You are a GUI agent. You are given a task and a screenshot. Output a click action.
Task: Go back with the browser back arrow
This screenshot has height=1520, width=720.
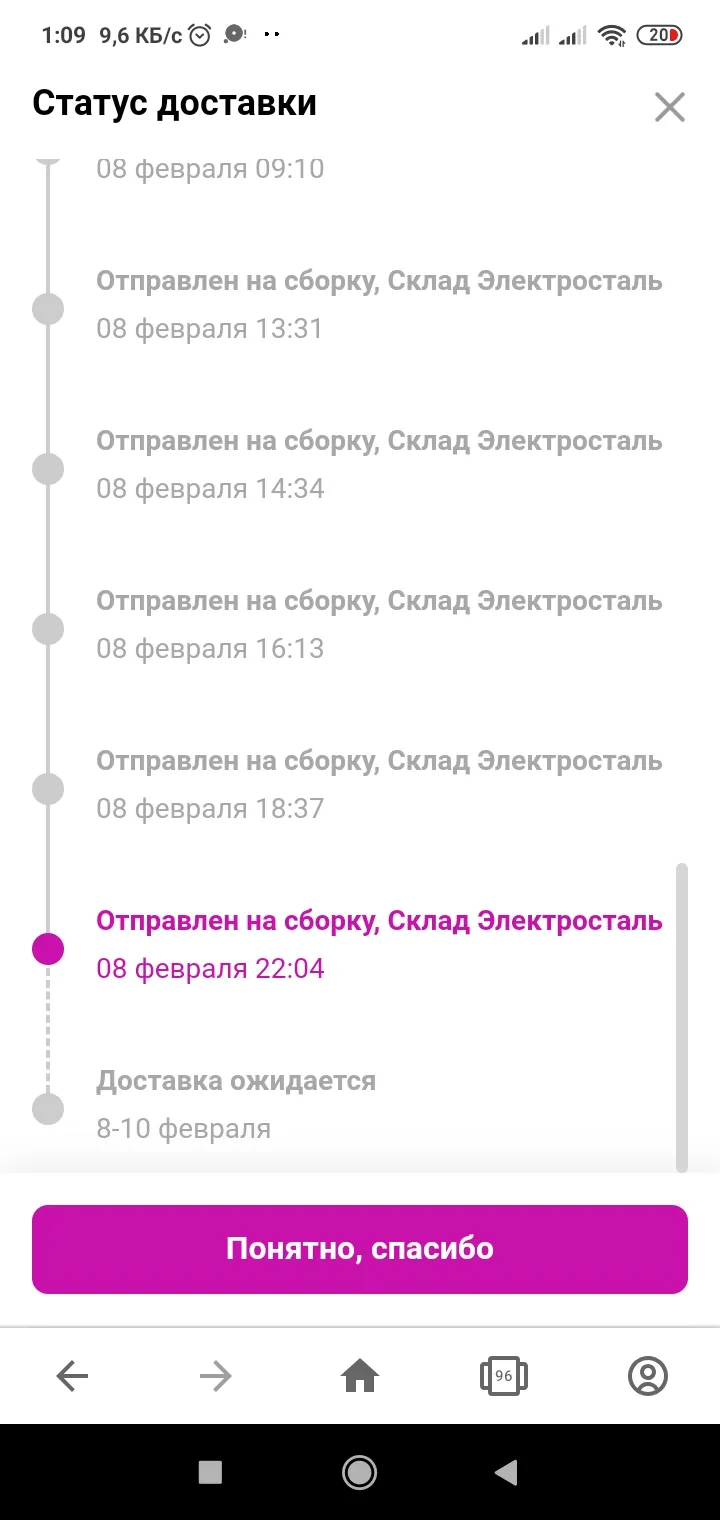tap(72, 1377)
